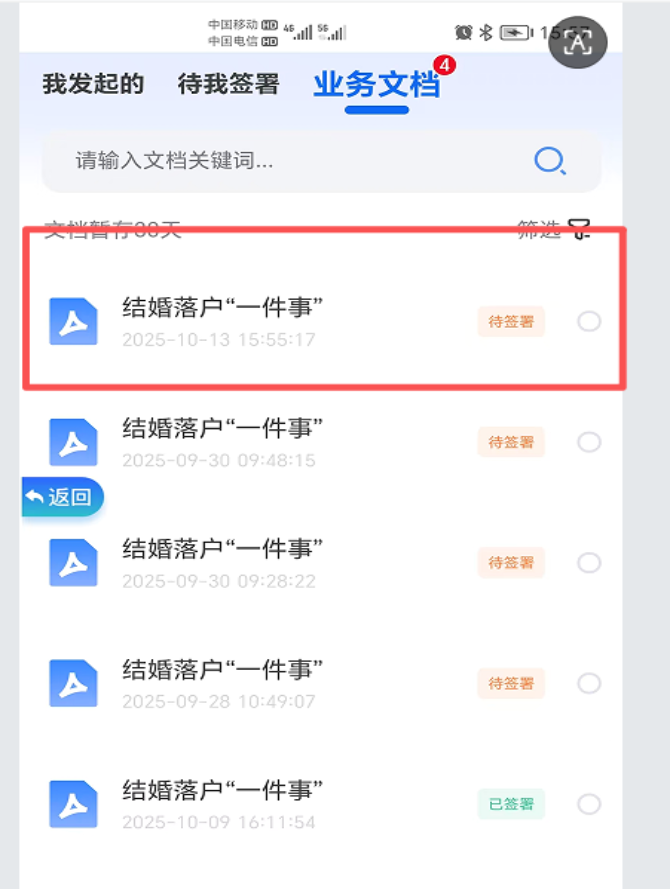The image size is (671, 890).
Task: Select radio for 2025-10-09 16:11:54 document
Action: click(589, 804)
